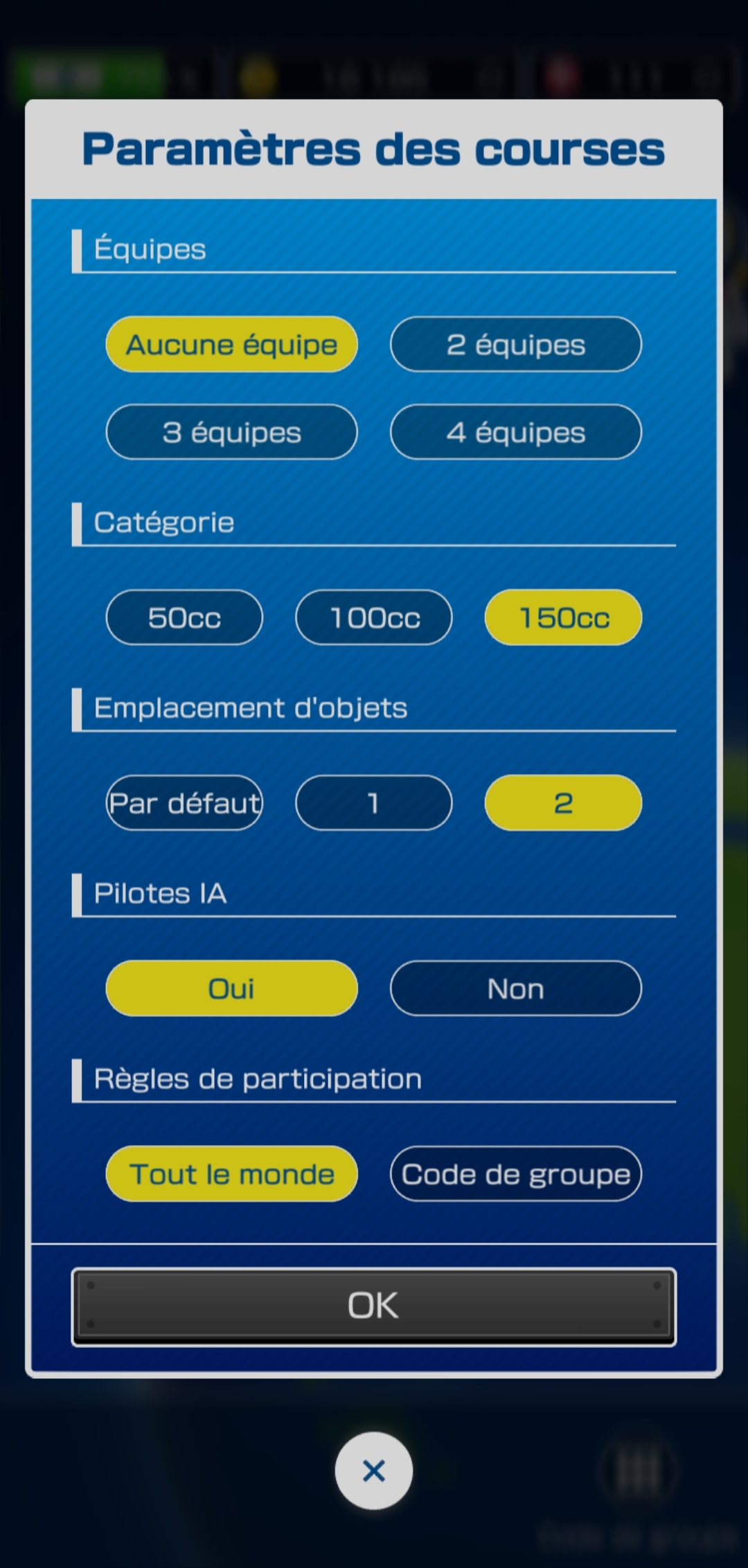Select item placement option 1
The height and width of the screenshot is (1568, 748).
[x=374, y=802]
